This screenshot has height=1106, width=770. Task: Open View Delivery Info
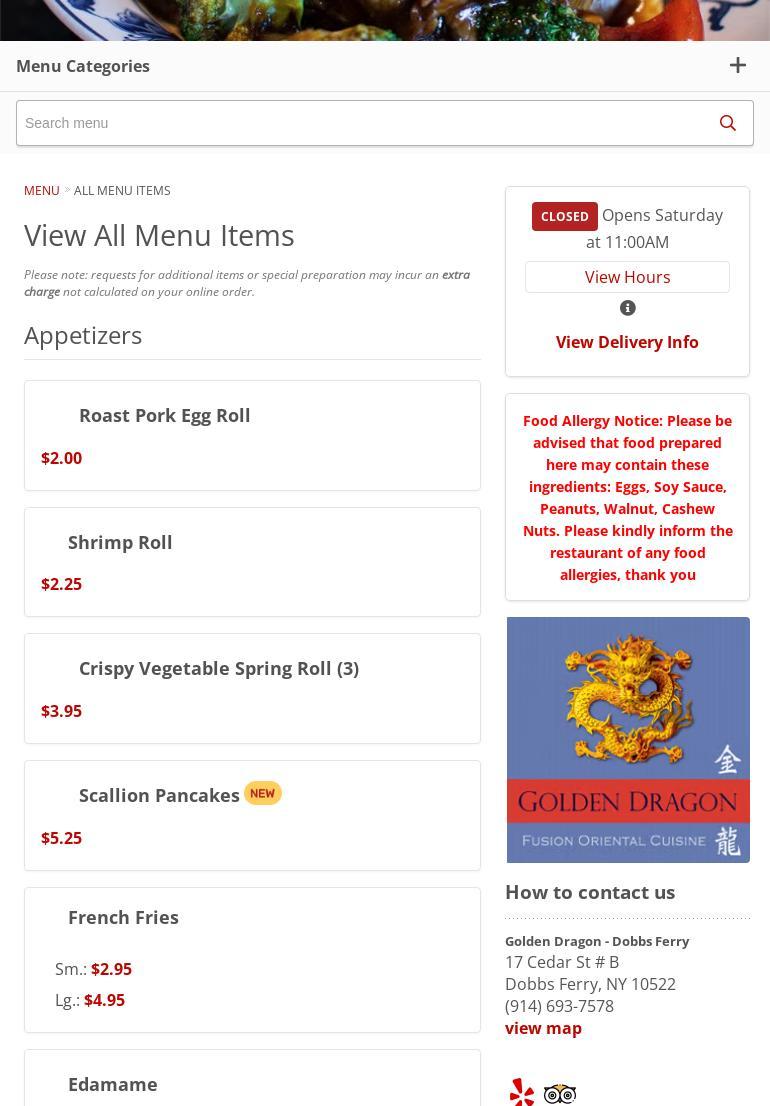627,342
